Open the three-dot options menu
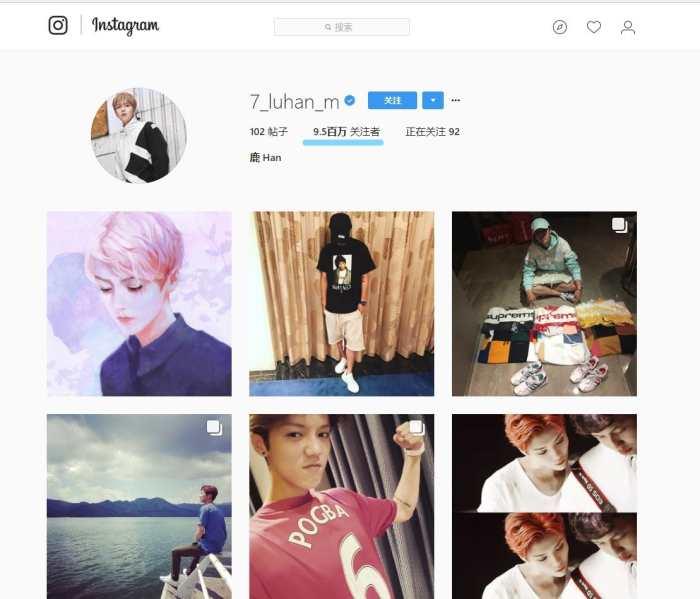Screen dimensions: 700x599 coord(456,100)
